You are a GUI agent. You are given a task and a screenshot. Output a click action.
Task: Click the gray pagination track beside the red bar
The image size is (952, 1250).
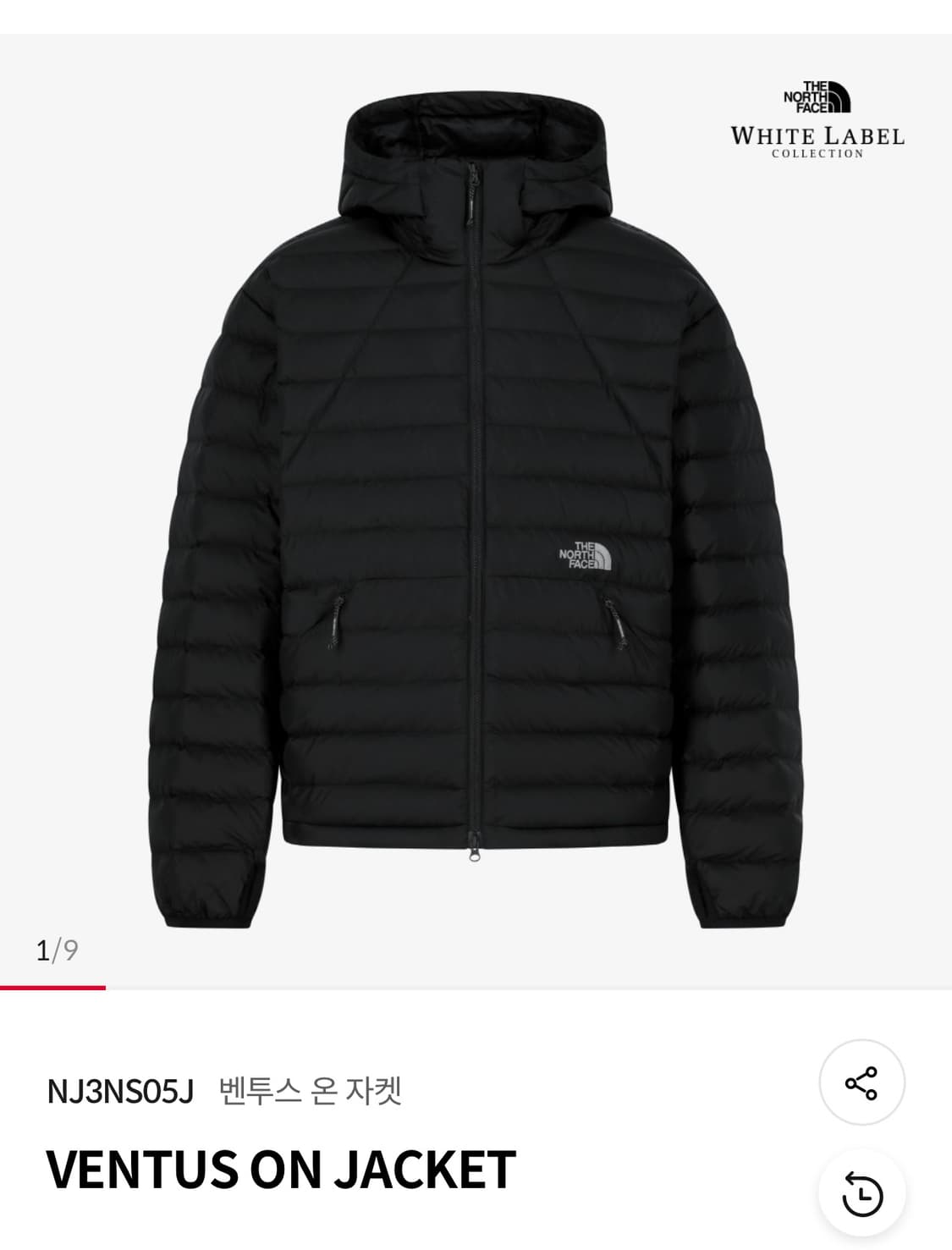(508, 986)
